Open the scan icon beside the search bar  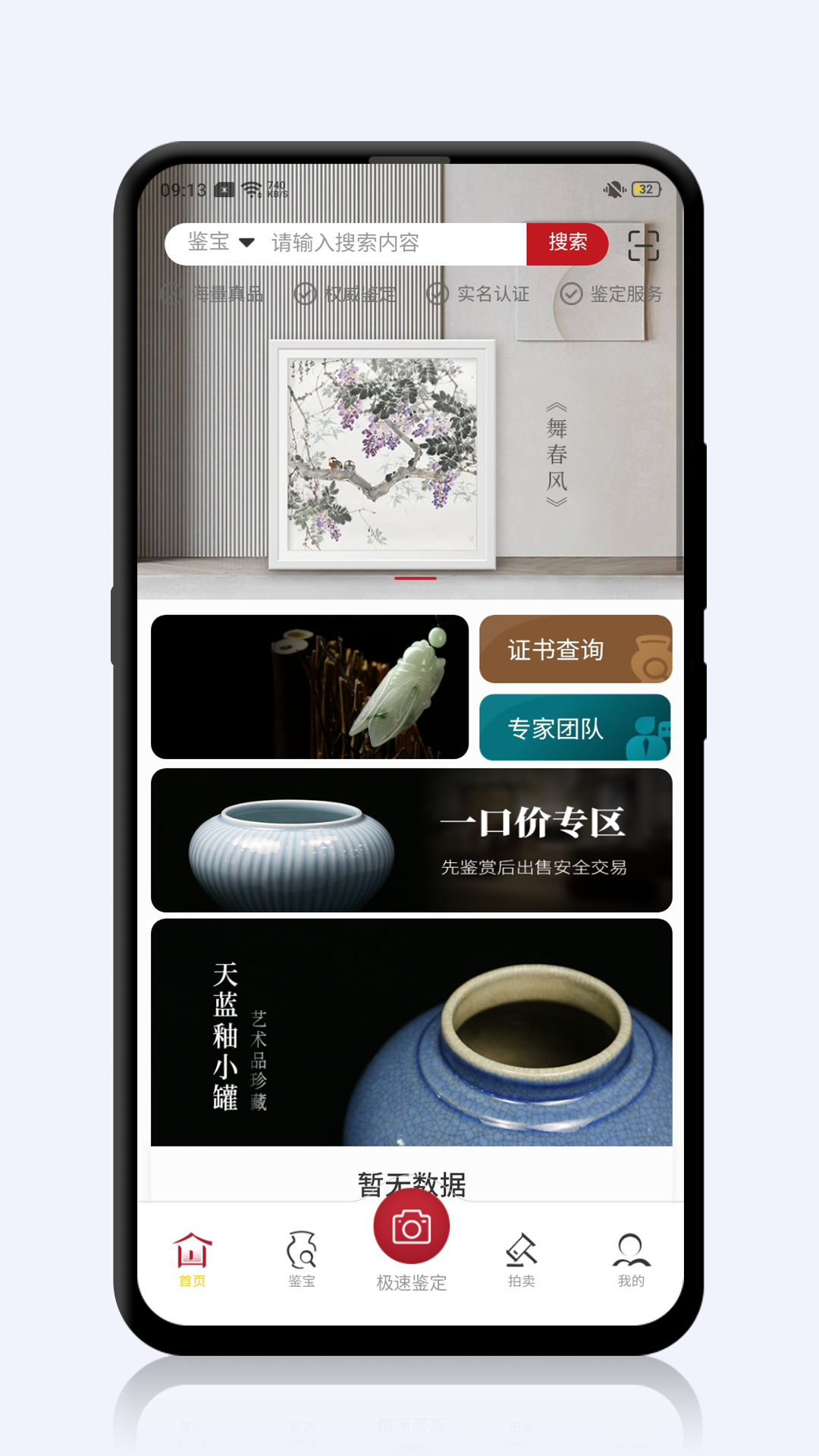coord(643,246)
